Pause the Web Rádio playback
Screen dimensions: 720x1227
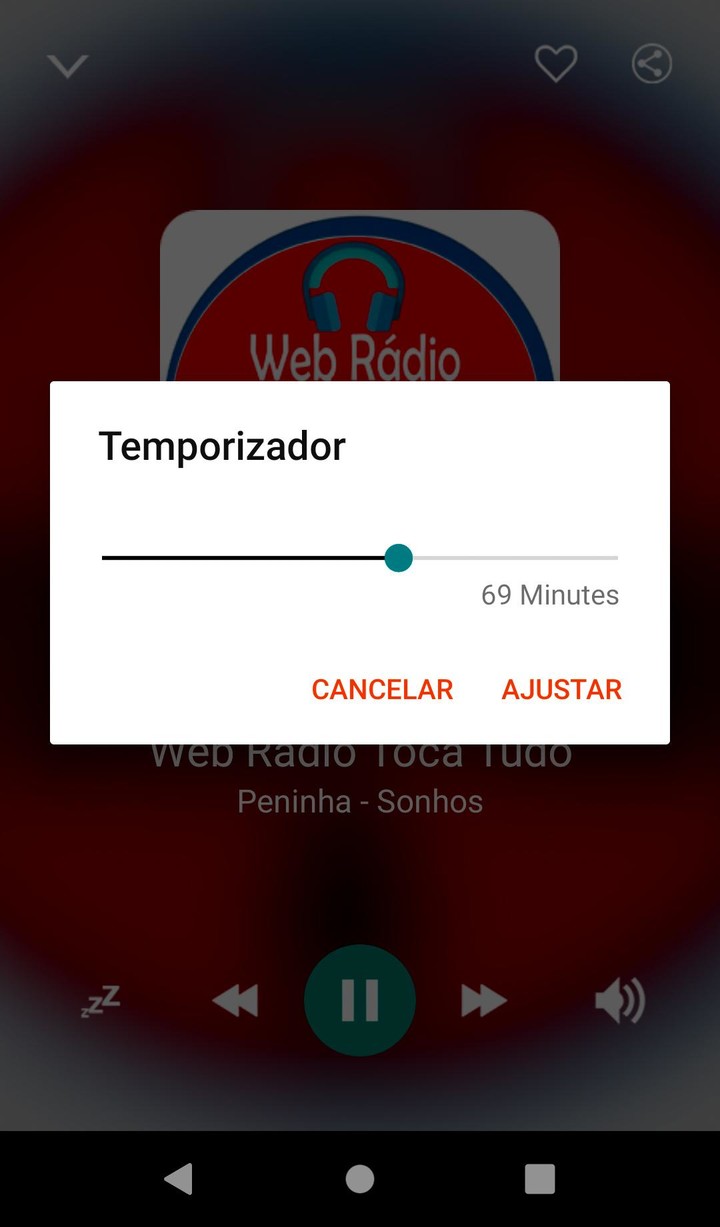pyautogui.click(x=360, y=1000)
